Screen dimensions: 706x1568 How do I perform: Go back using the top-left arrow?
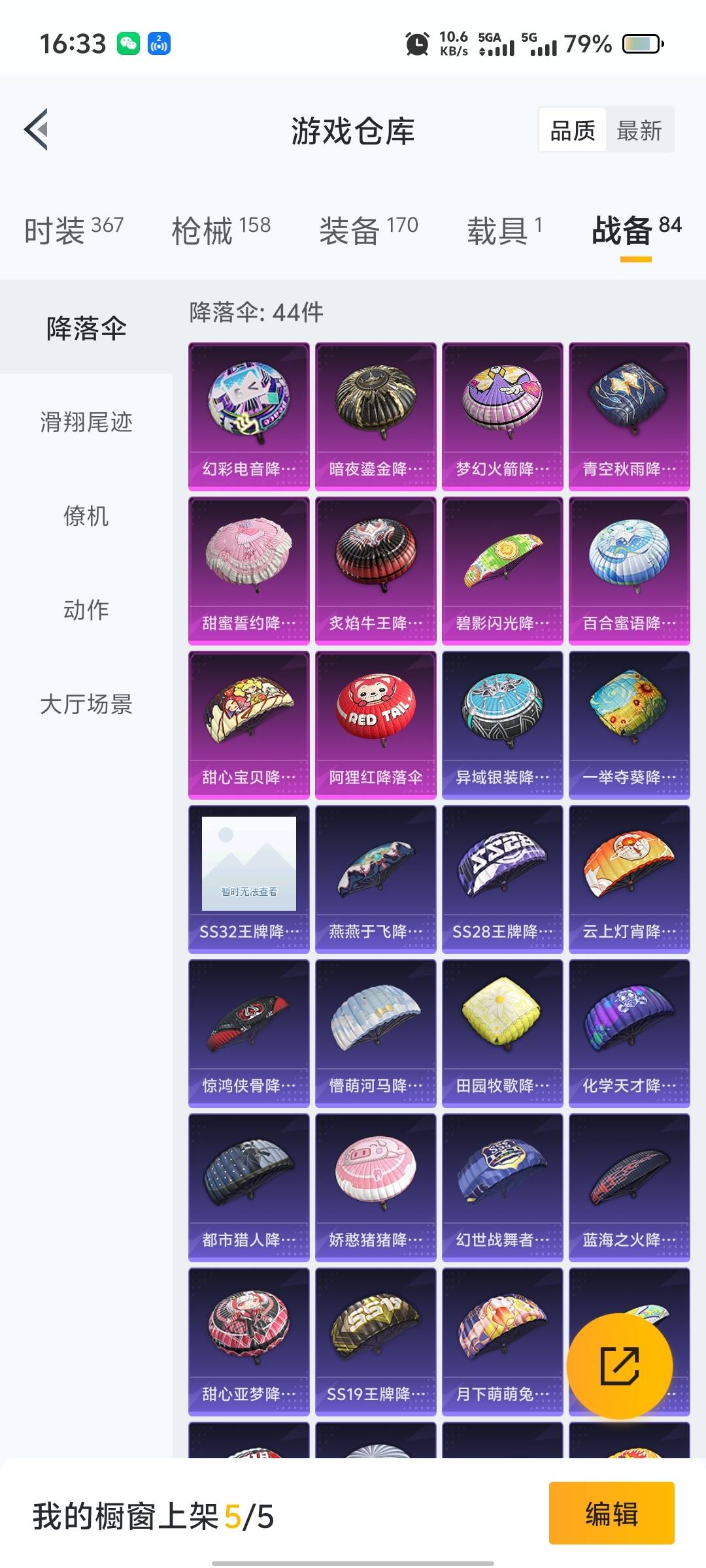(37, 129)
